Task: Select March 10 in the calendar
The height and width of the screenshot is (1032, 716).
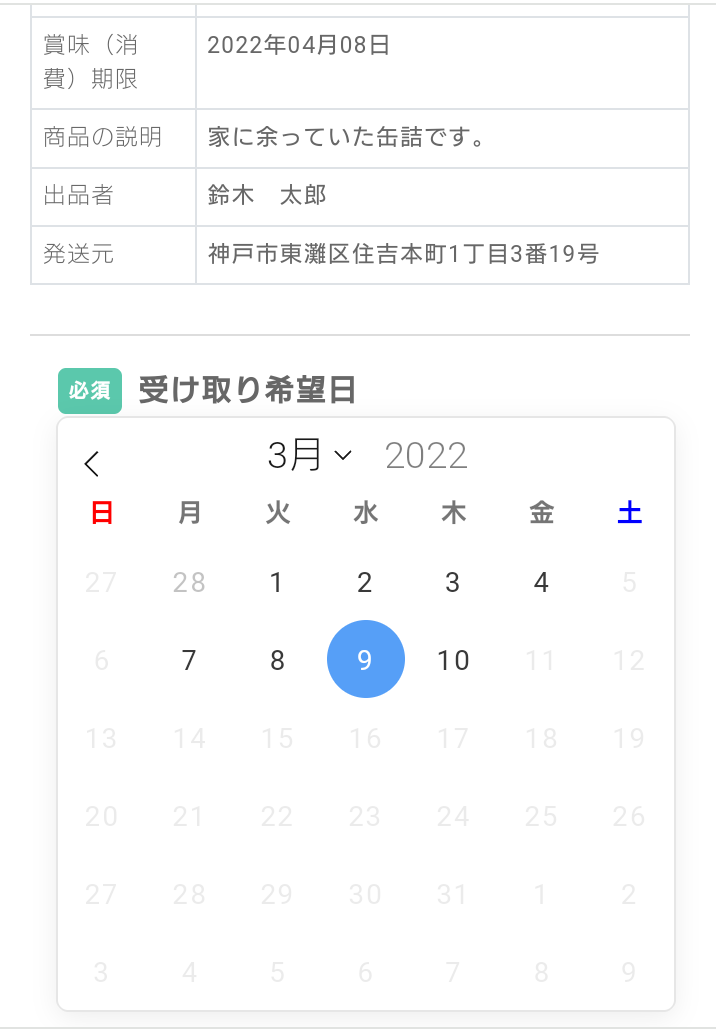Action: [x=453, y=660]
